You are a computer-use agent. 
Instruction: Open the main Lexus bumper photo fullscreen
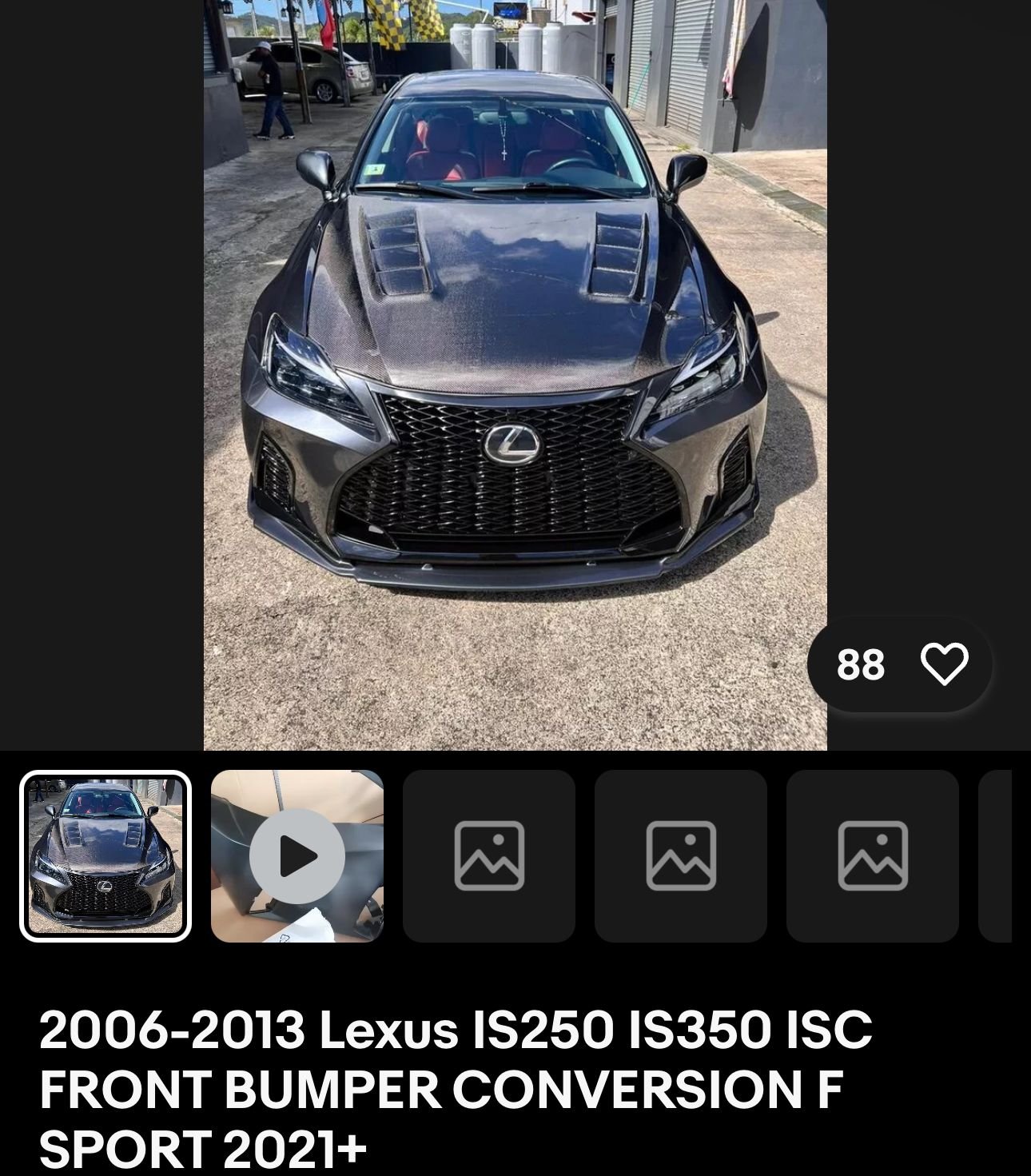515,374
